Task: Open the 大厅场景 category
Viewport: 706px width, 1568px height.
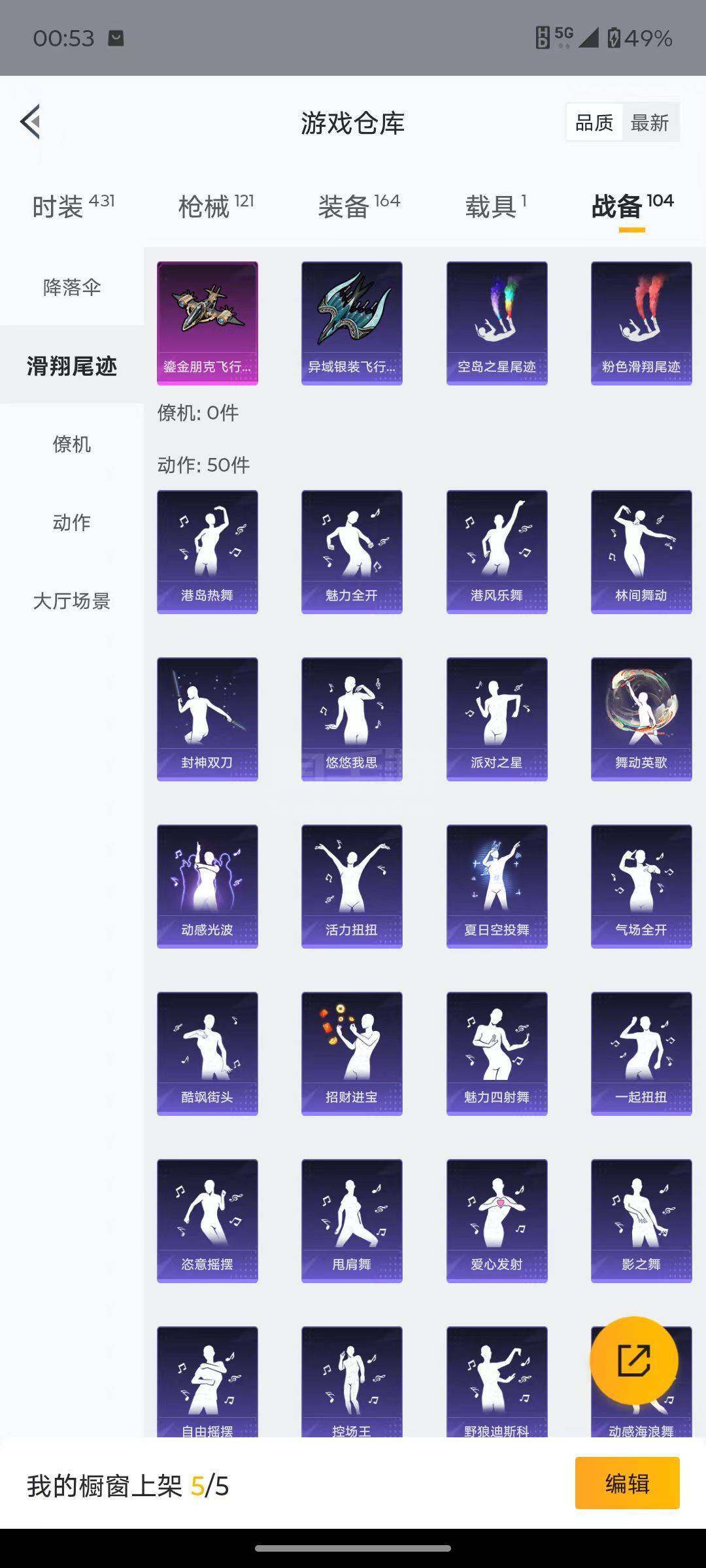Action: (72, 601)
